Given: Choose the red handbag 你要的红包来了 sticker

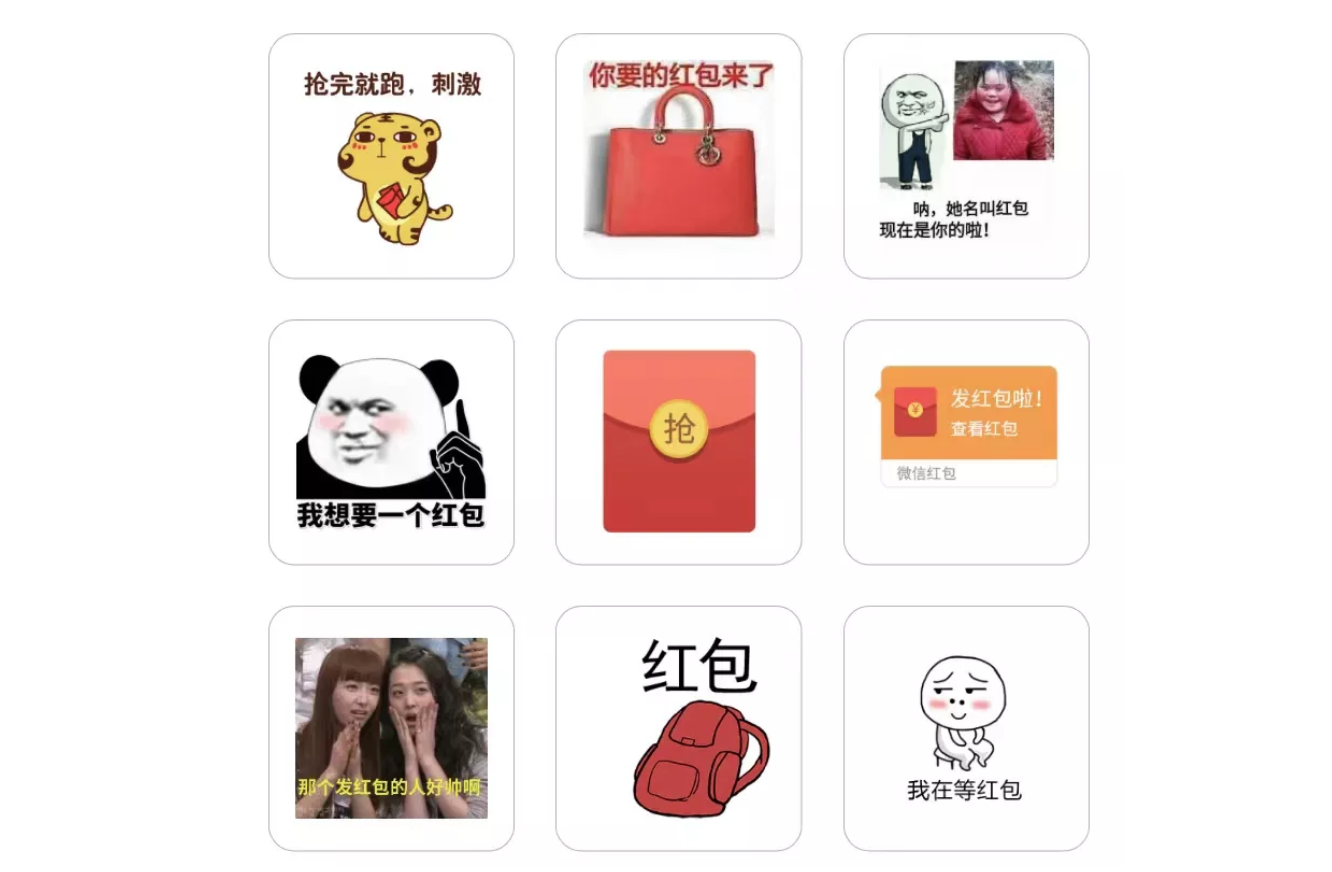Looking at the screenshot, I should tap(678, 156).
